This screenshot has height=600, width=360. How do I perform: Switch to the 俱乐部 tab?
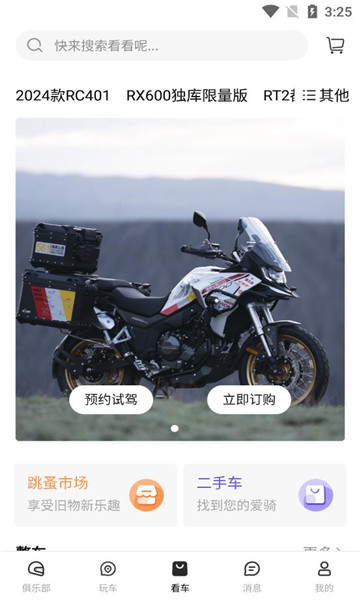click(36, 576)
